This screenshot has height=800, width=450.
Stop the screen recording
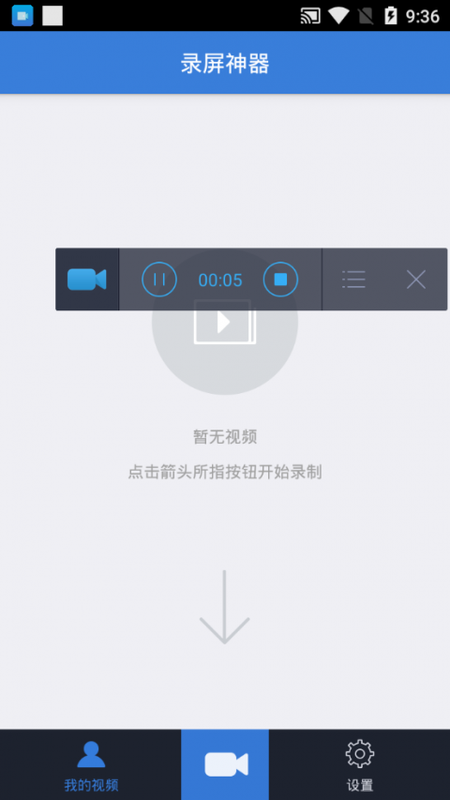pyautogui.click(x=280, y=279)
